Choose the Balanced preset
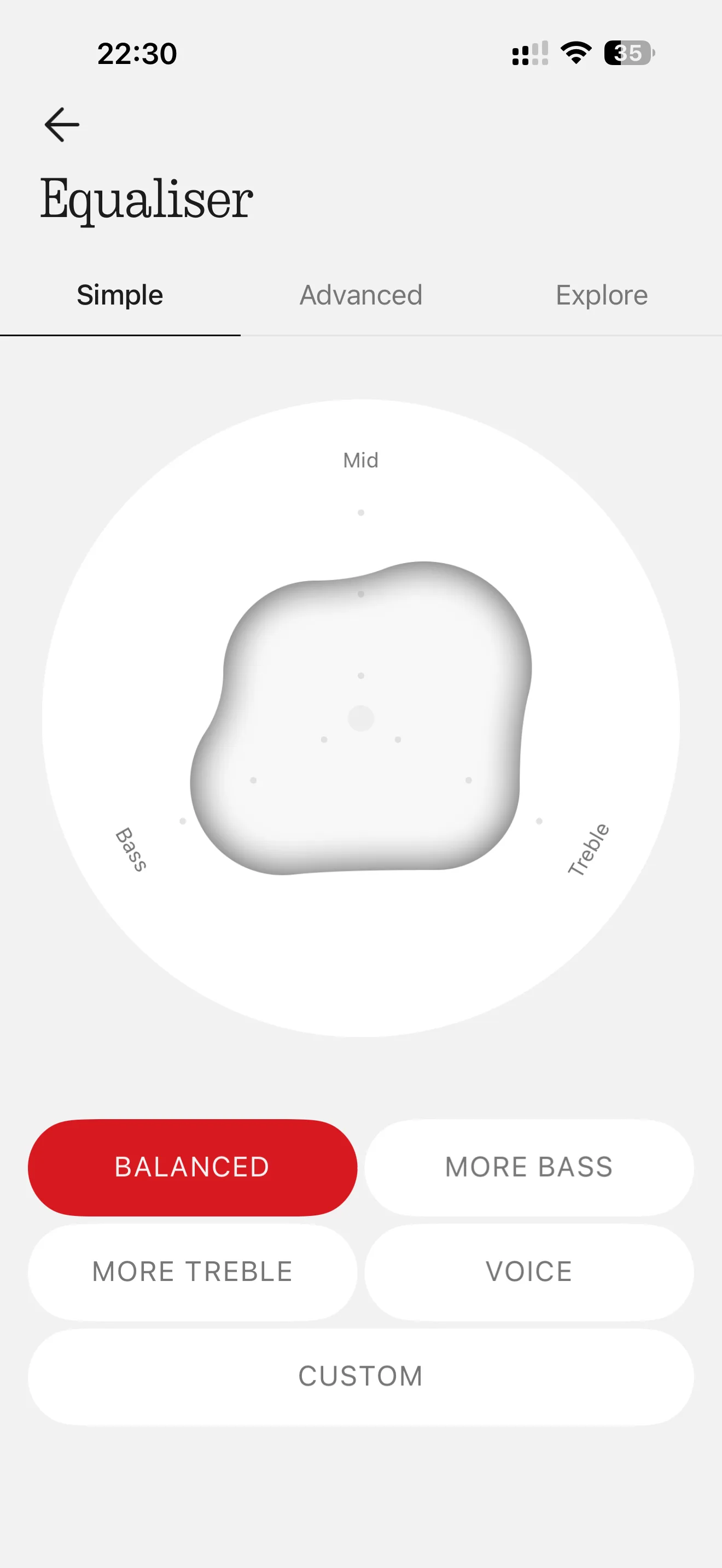722x1568 pixels. tap(193, 1167)
